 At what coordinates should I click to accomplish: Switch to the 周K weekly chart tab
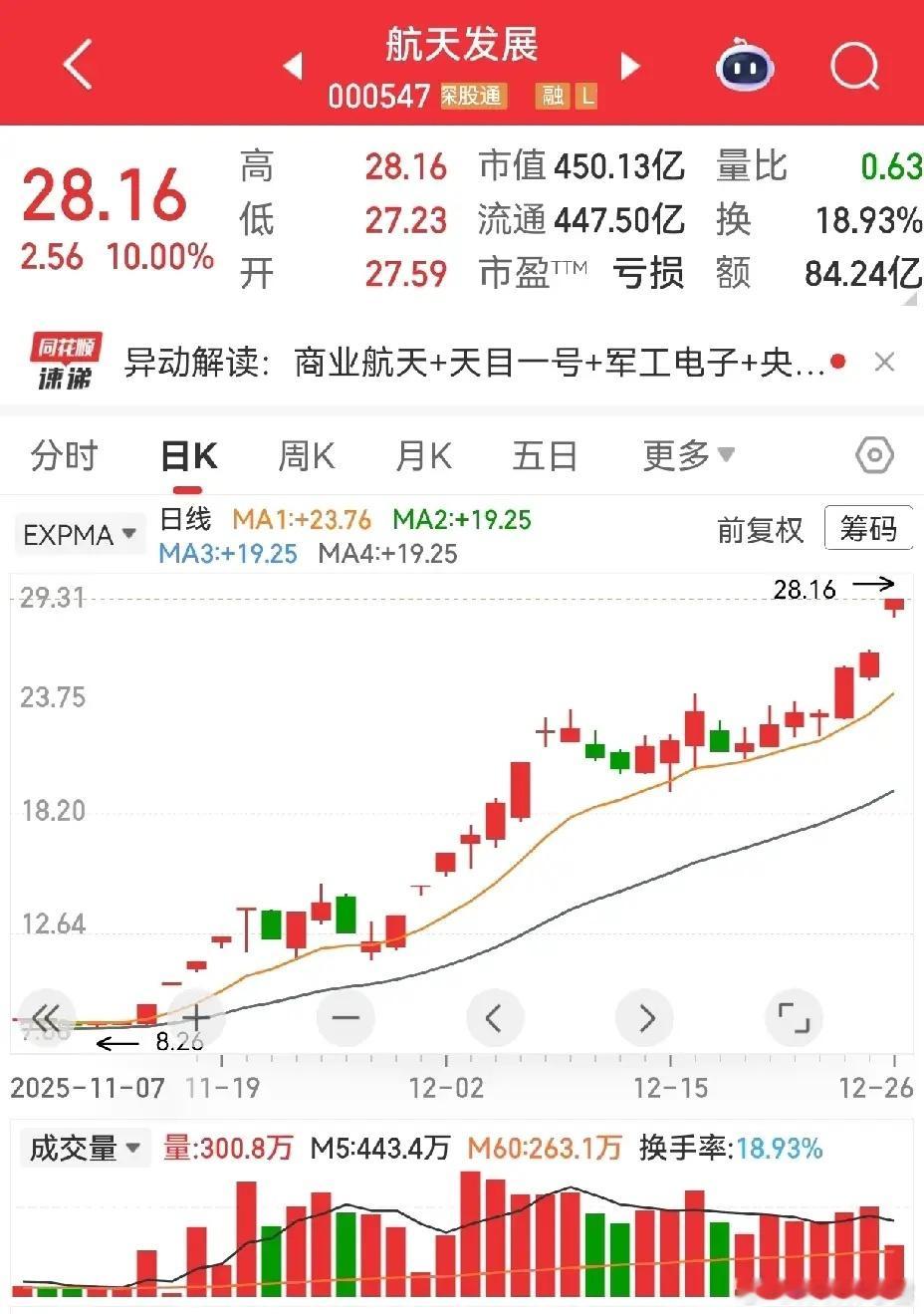(x=307, y=454)
